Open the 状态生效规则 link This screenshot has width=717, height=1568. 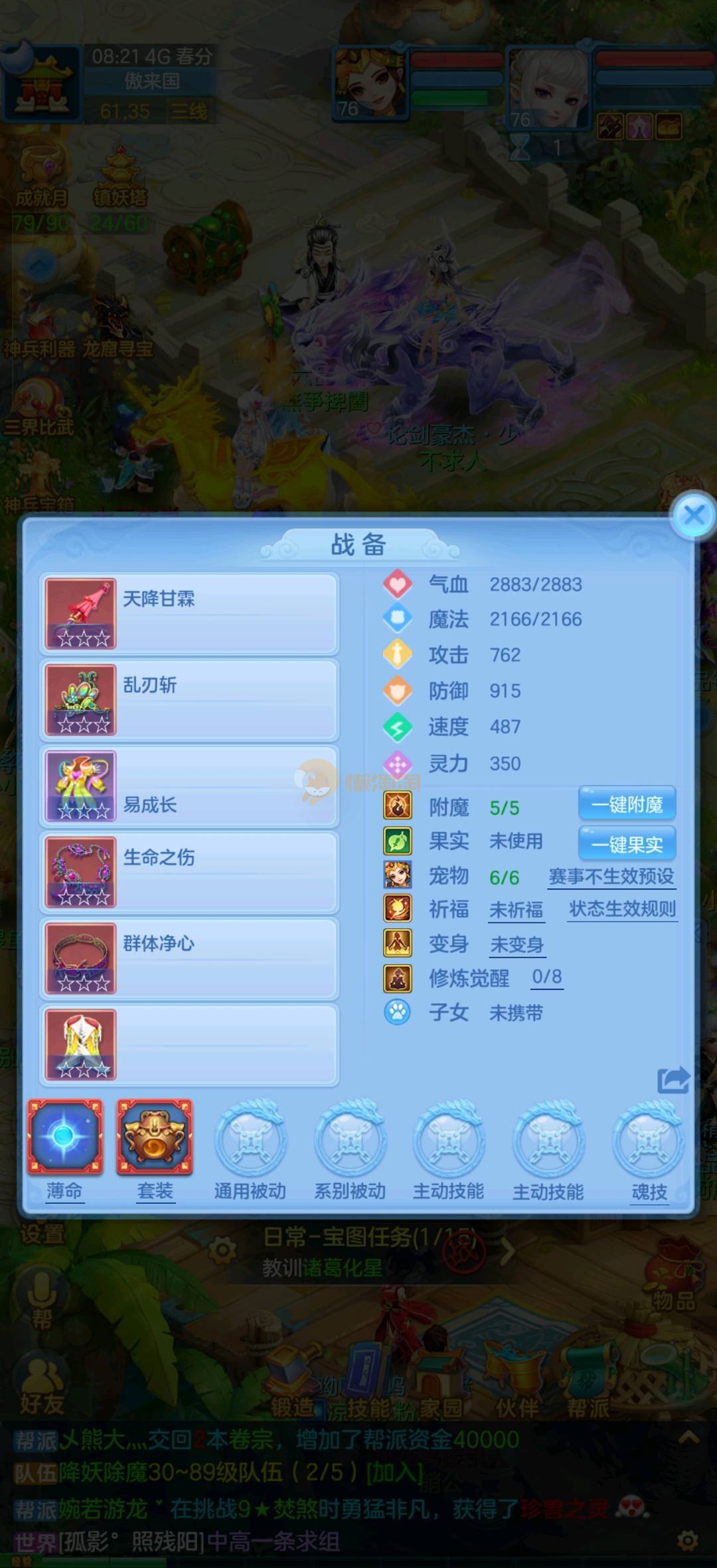point(622,909)
